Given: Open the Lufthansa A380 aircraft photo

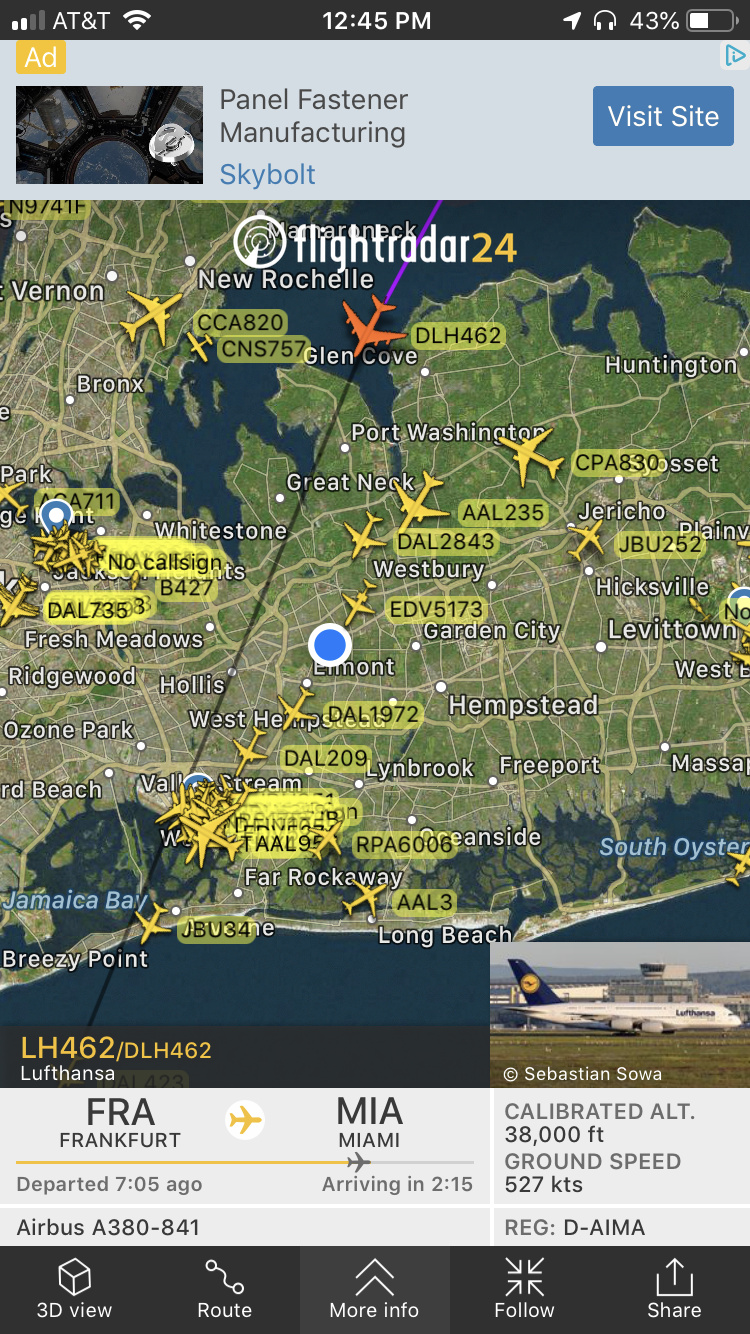Looking at the screenshot, I should [x=620, y=1013].
